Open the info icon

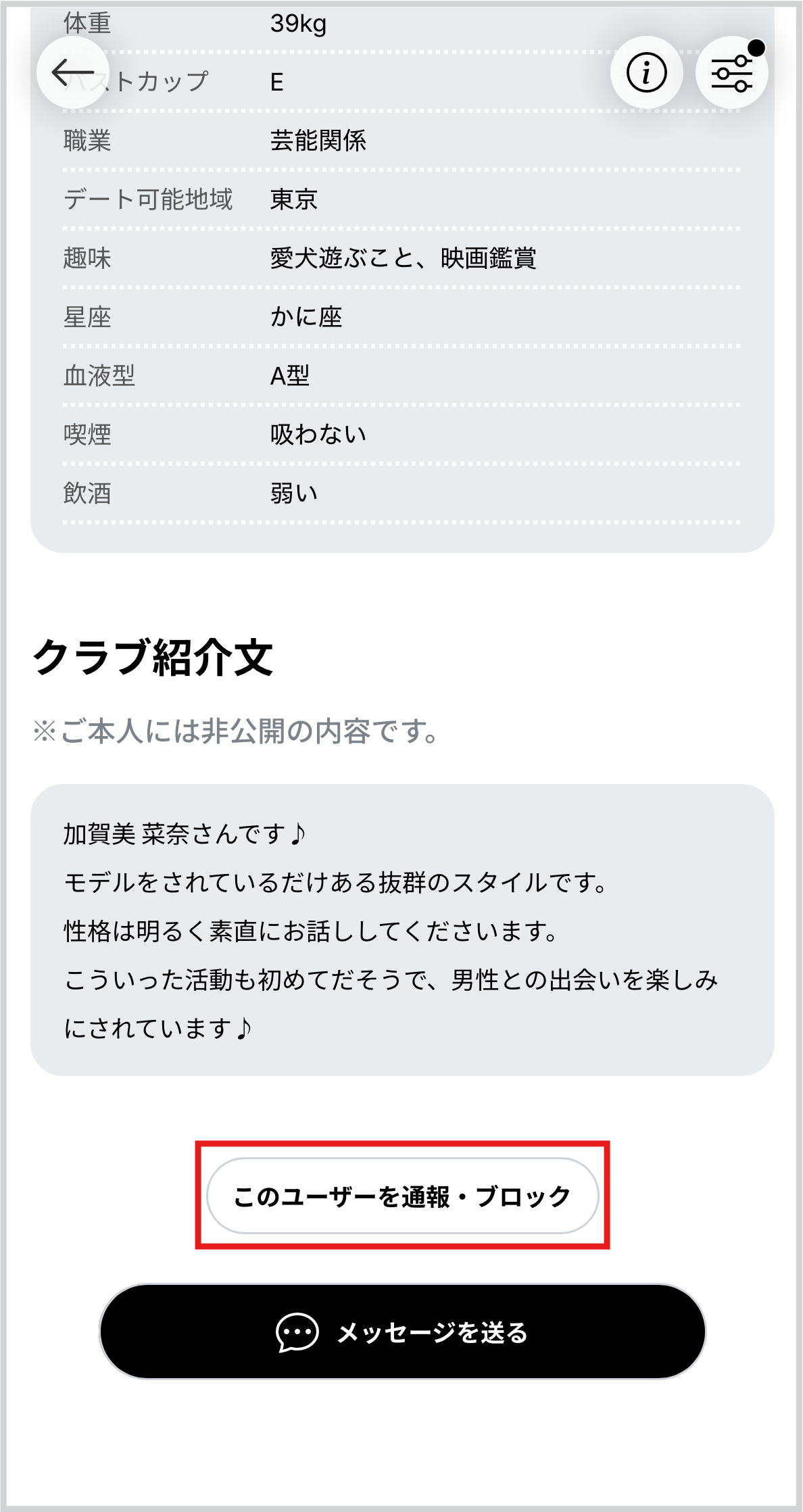646,72
